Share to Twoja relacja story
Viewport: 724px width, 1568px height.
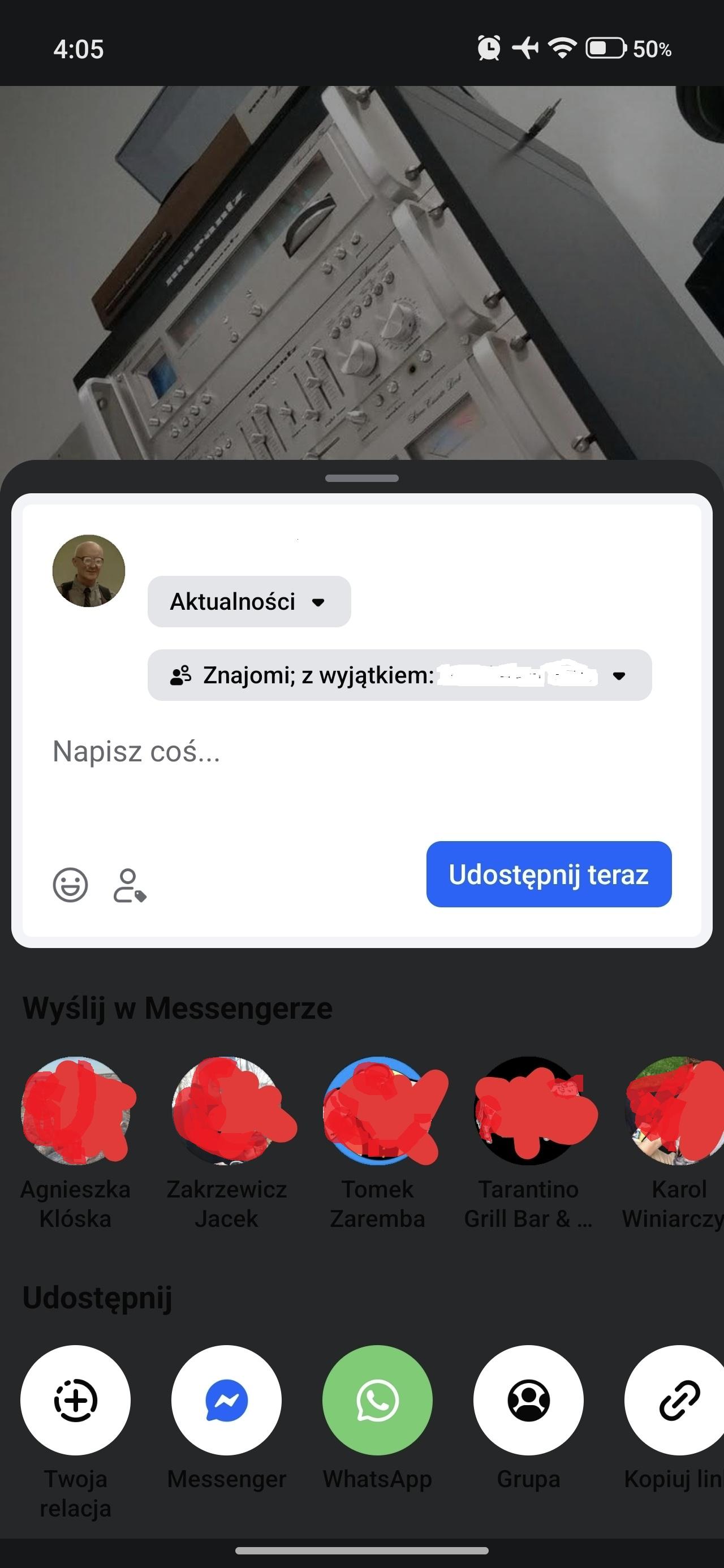point(75,1400)
